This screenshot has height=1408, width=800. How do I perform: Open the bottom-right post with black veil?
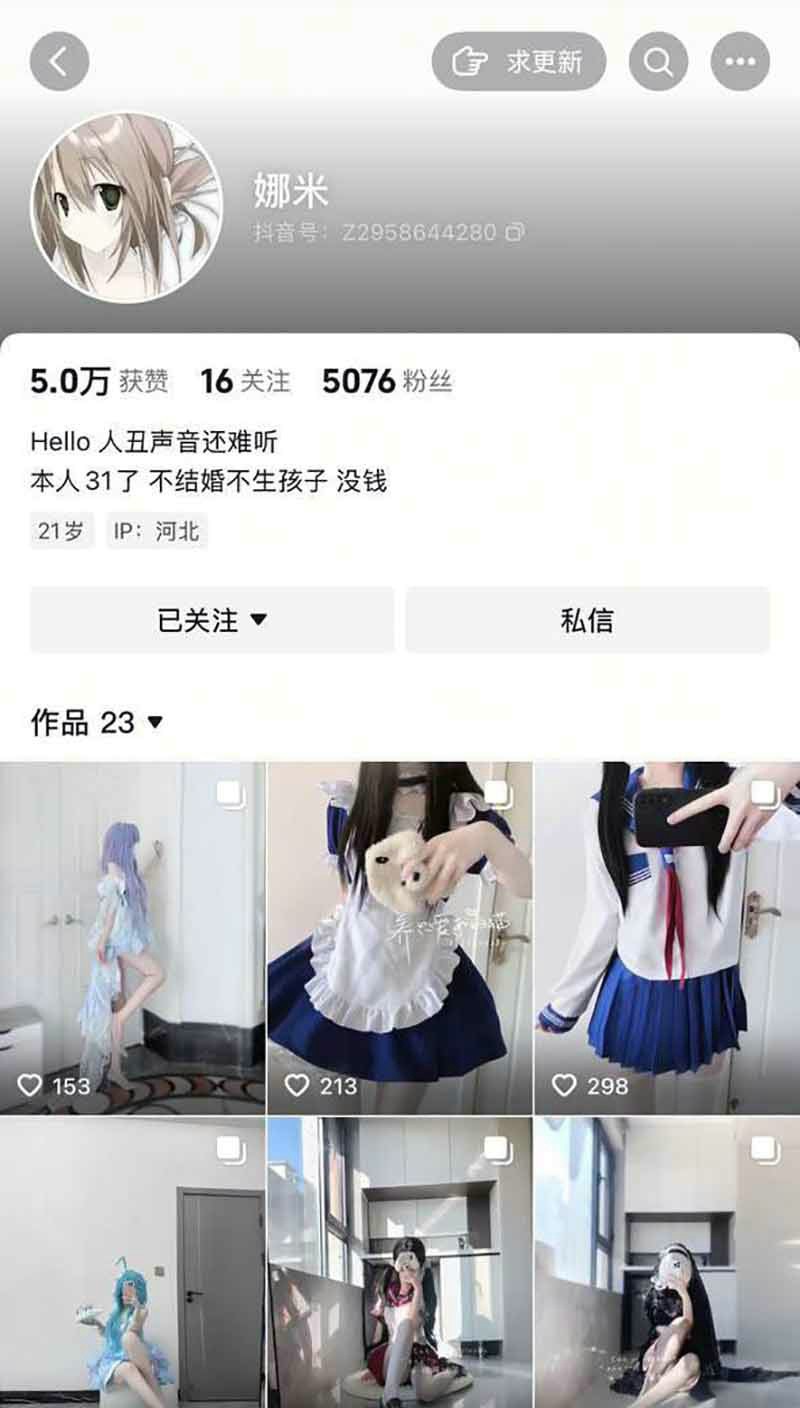pyautogui.click(x=667, y=1262)
